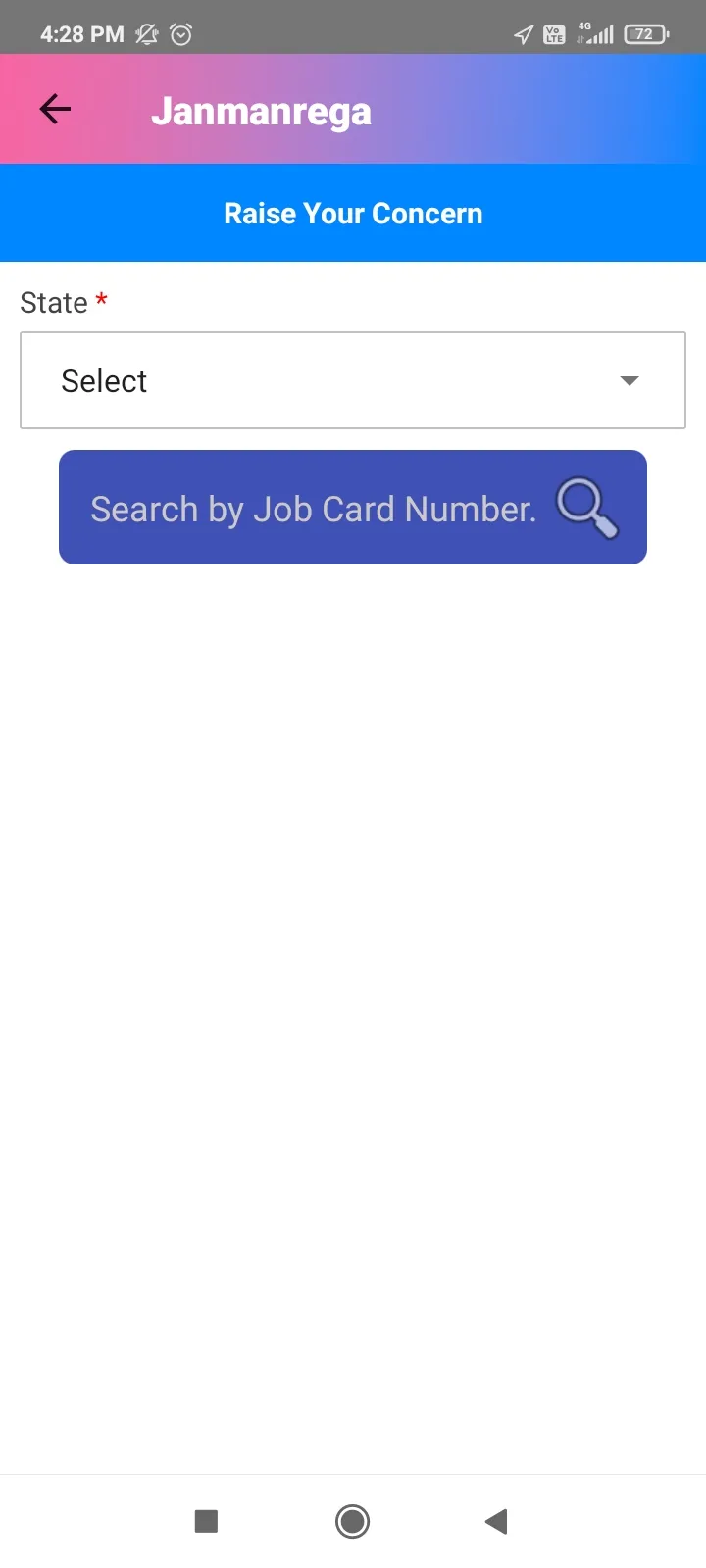The image size is (706, 1568).
Task: Open recent apps from navigation bar
Action: point(206,1521)
